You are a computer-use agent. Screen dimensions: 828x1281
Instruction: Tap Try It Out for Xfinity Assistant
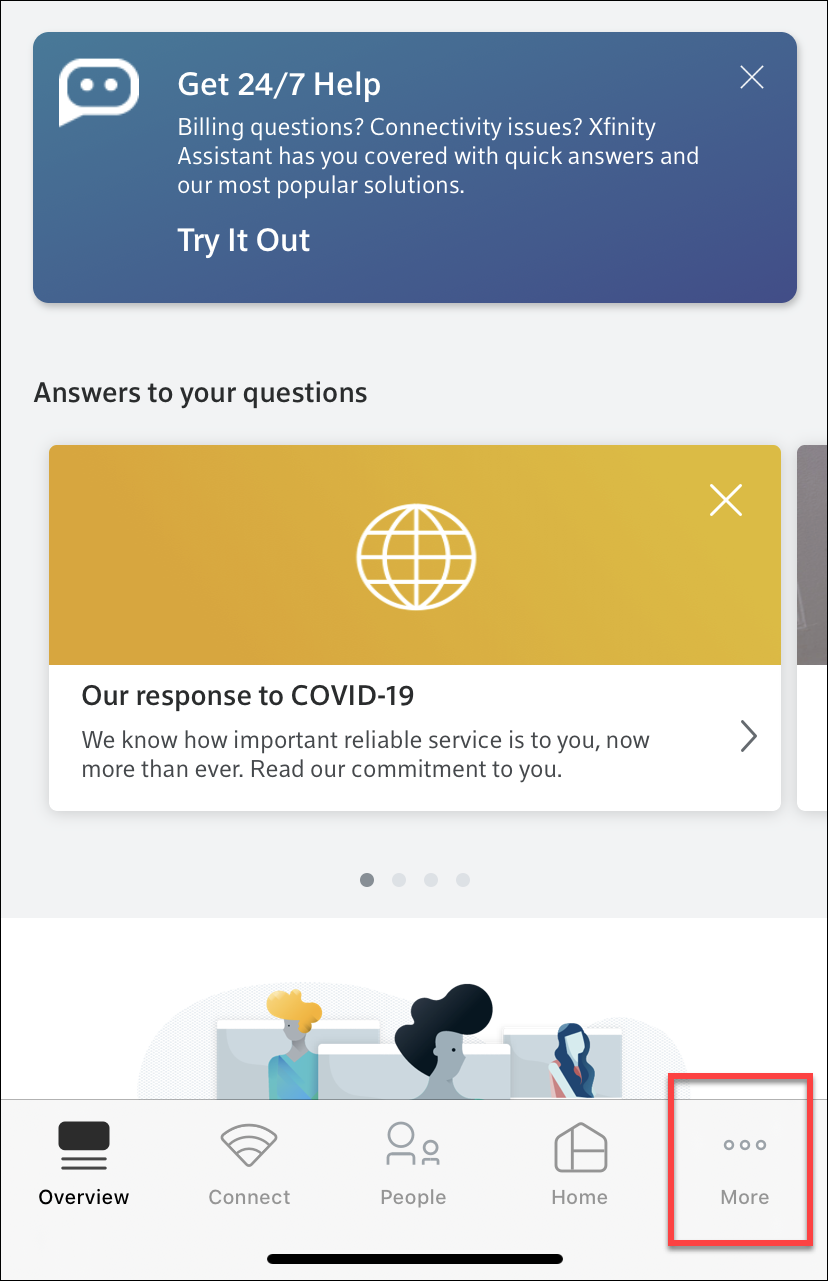pos(243,240)
